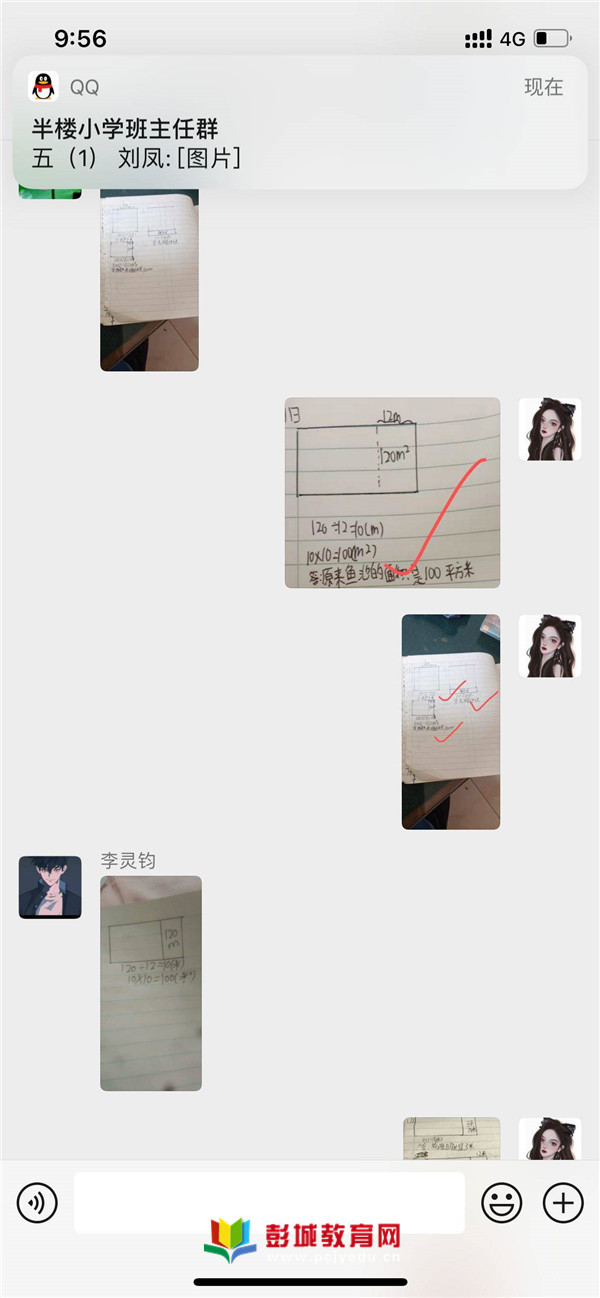Open the sent photo with three red ticks
The image size is (600, 1298).
pyautogui.click(x=450, y=721)
